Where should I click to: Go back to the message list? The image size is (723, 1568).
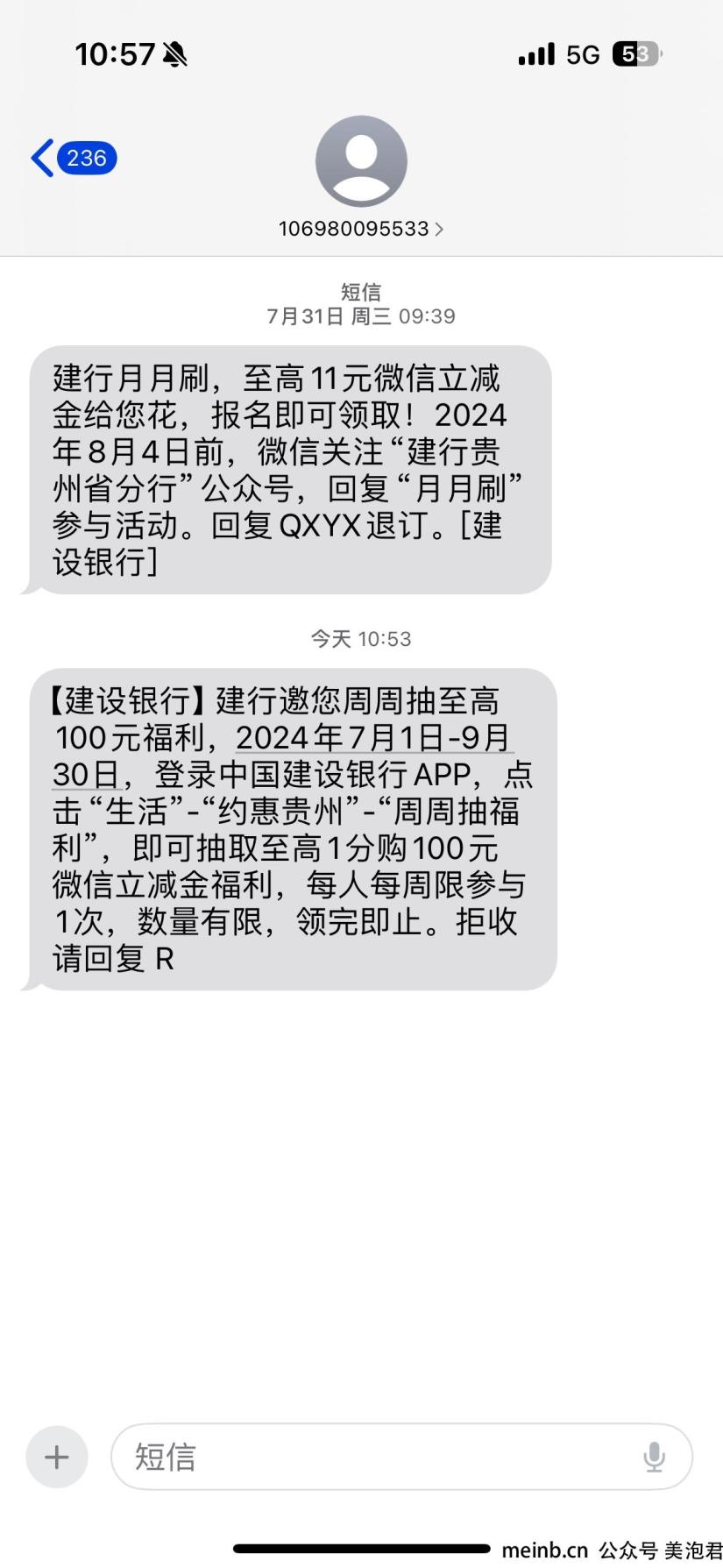pyautogui.click(x=72, y=159)
